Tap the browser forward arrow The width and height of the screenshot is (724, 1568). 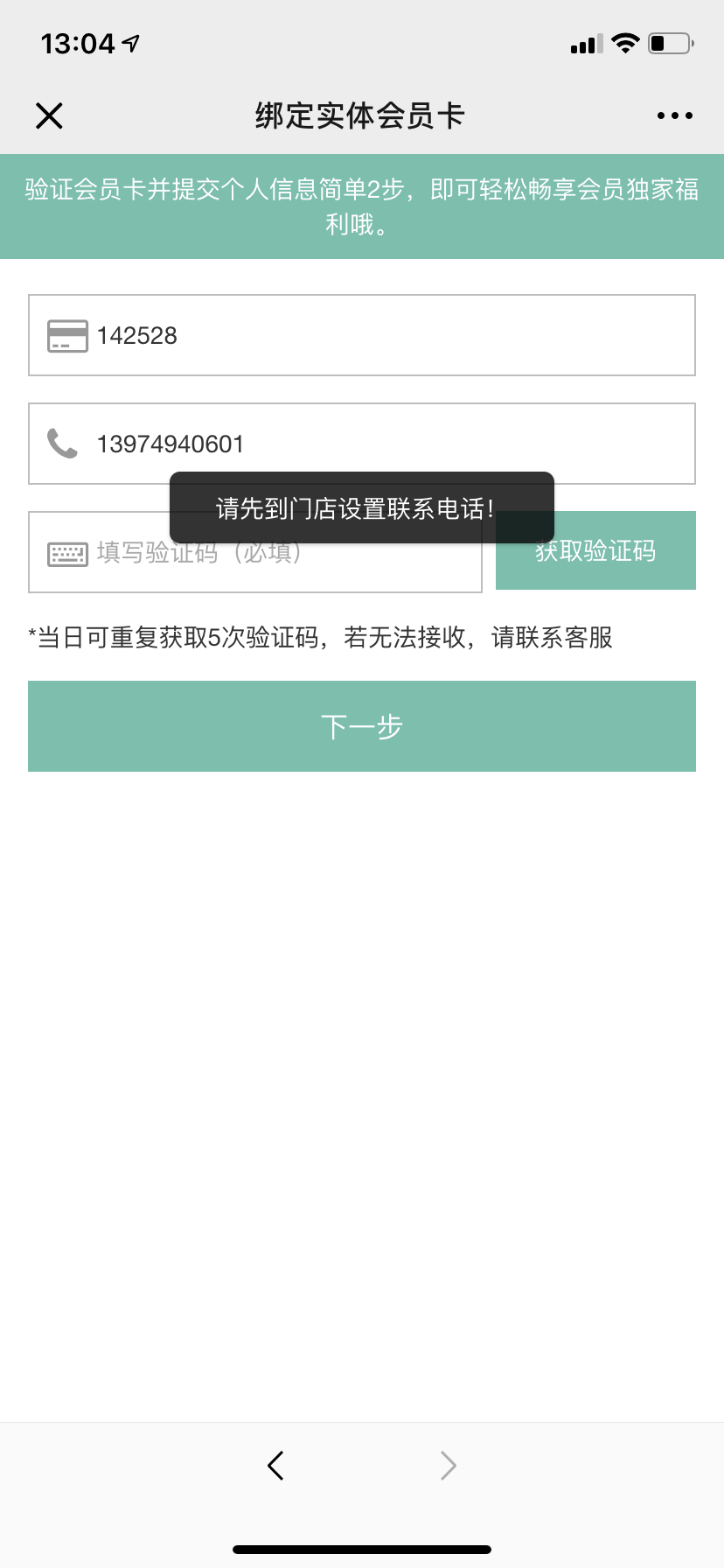(449, 1465)
